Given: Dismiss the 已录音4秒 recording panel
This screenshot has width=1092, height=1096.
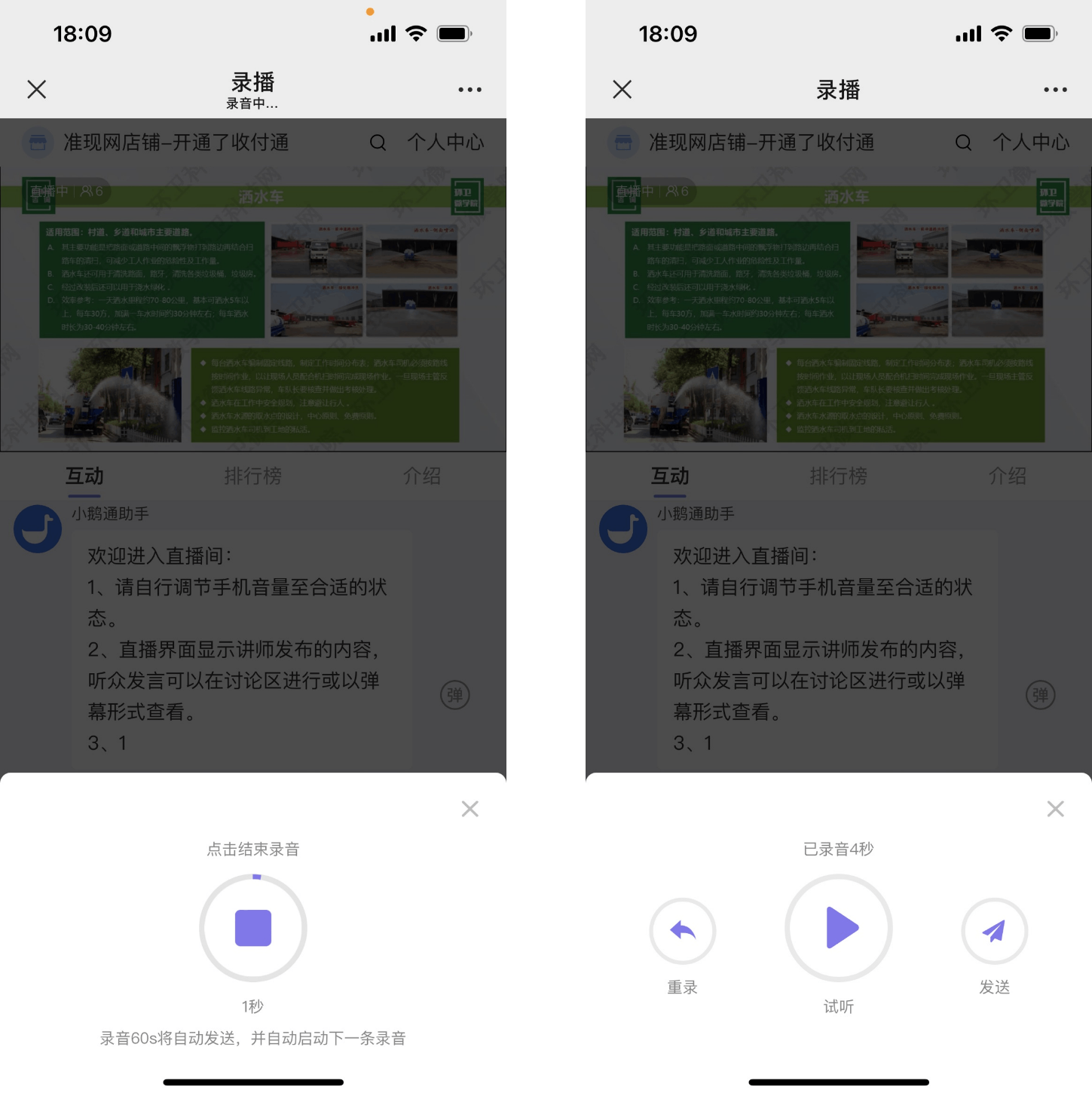Looking at the screenshot, I should pyautogui.click(x=1055, y=809).
